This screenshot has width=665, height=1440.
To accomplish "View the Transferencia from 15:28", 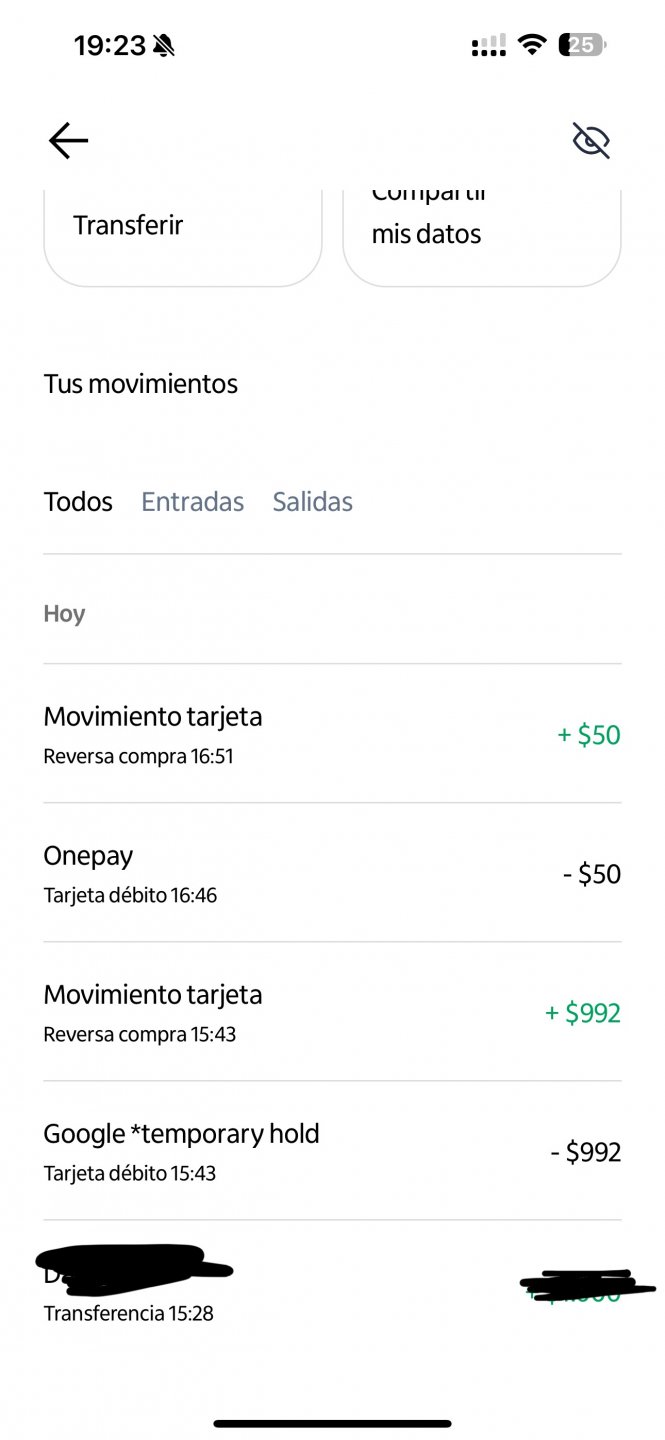I will point(332,1290).
